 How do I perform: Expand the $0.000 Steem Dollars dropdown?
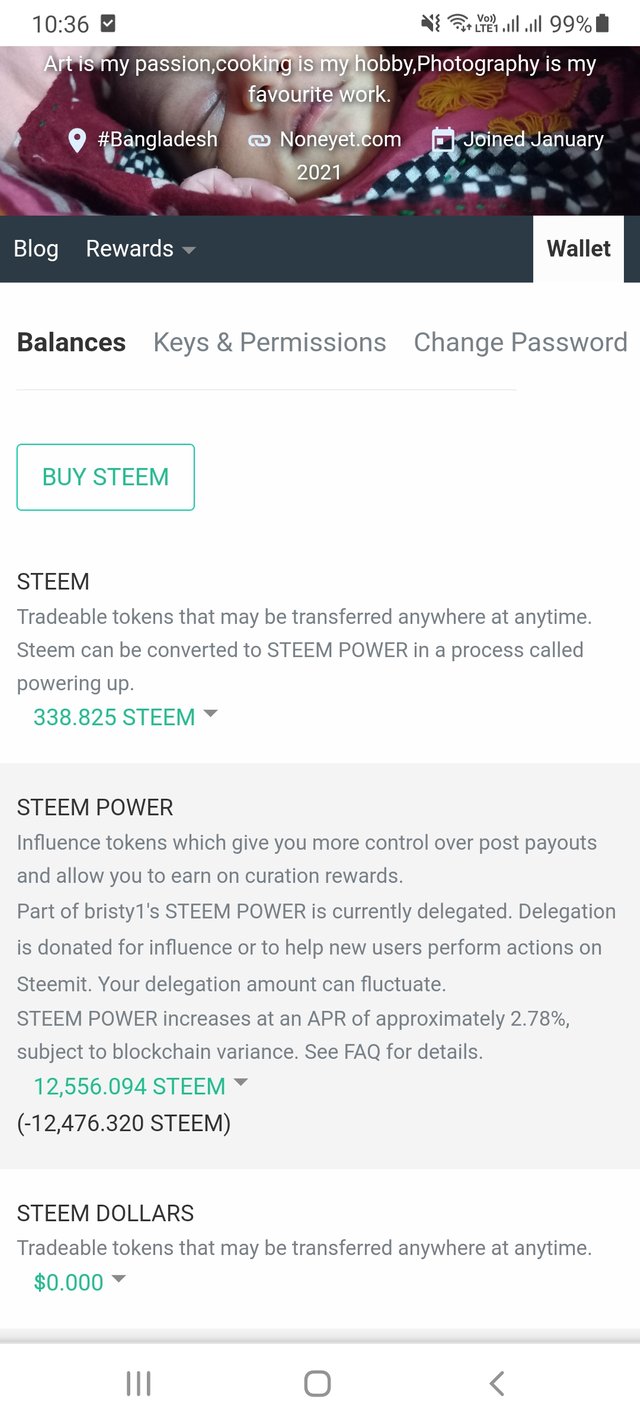80,1282
